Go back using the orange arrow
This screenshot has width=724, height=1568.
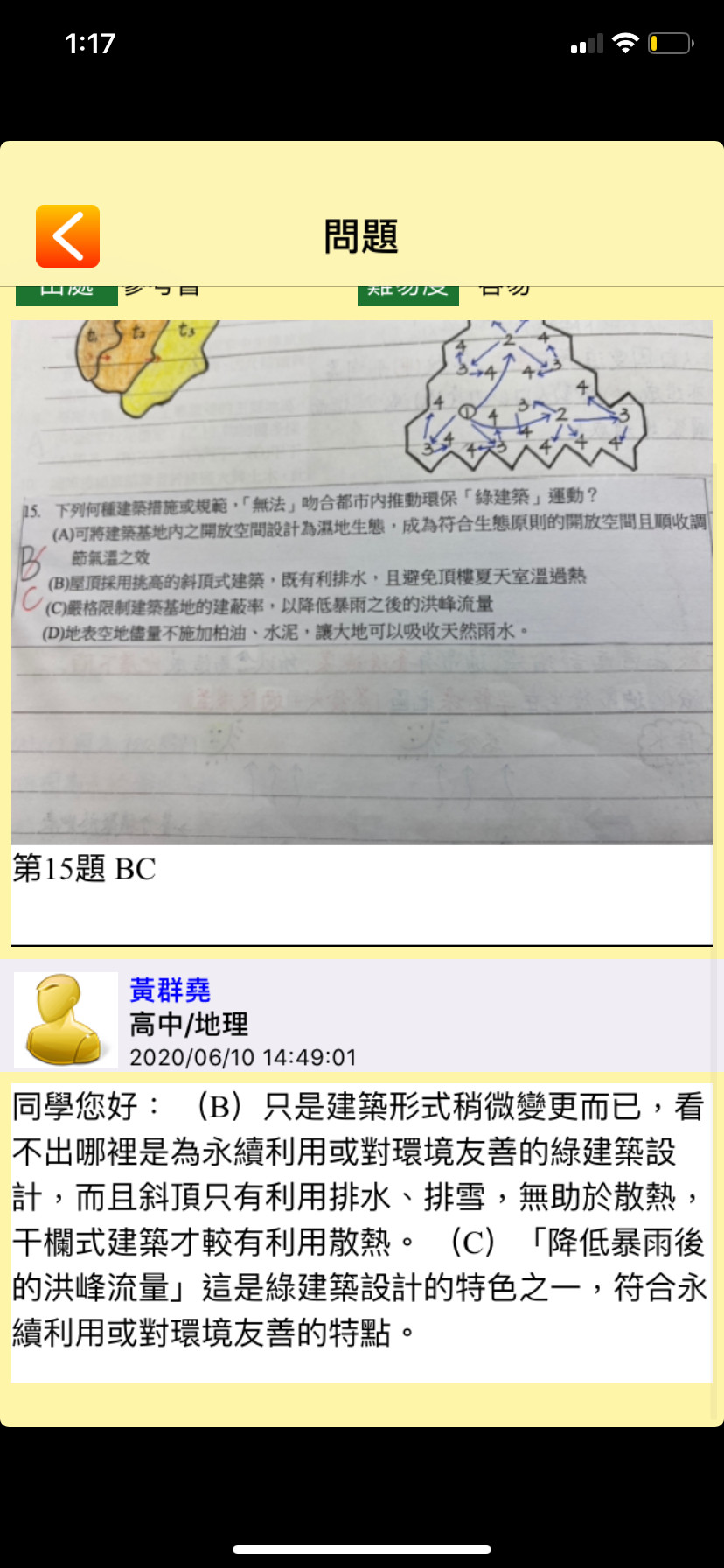click(67, 236)
